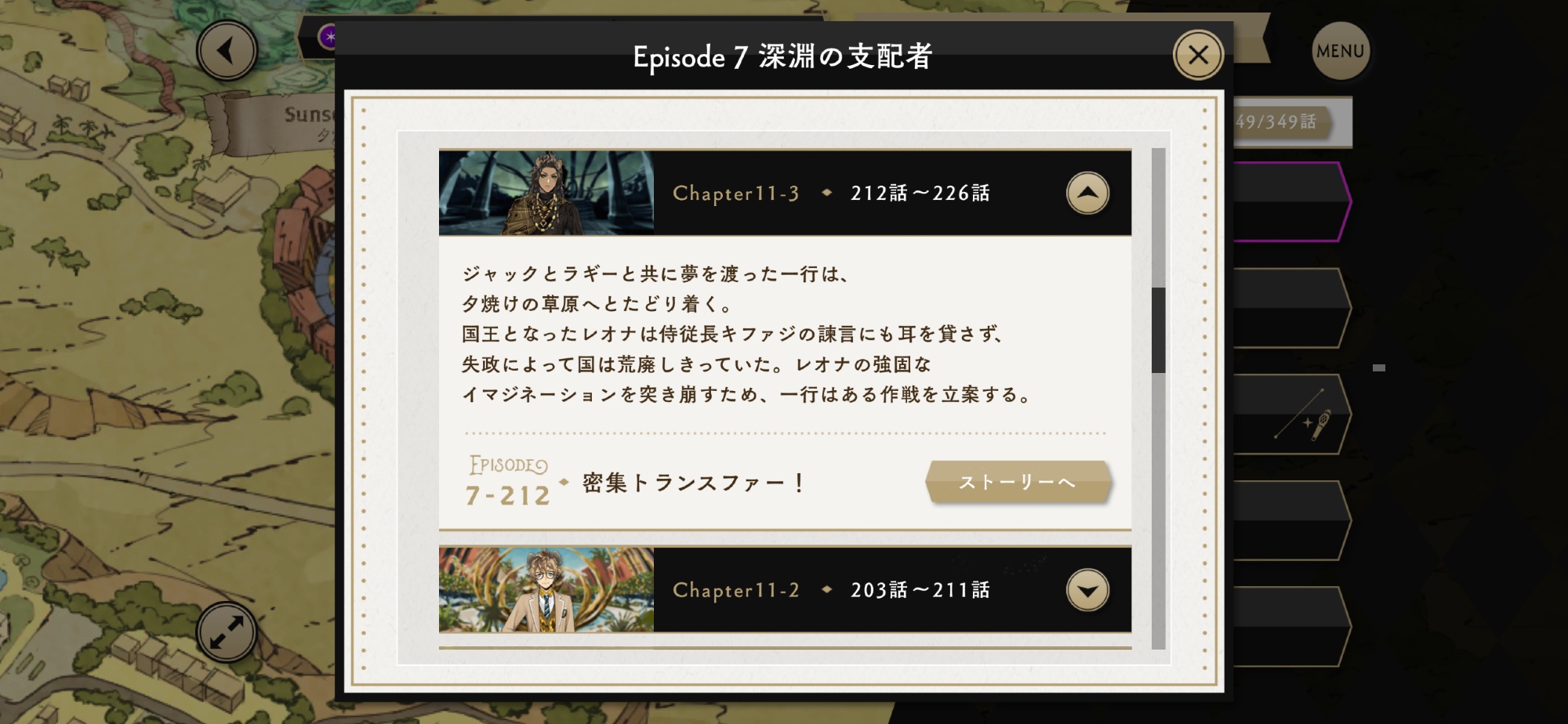Go back with the left arrow
Image resolution: width=1568 pixels, height=724 pixels.
pos(227,52)
